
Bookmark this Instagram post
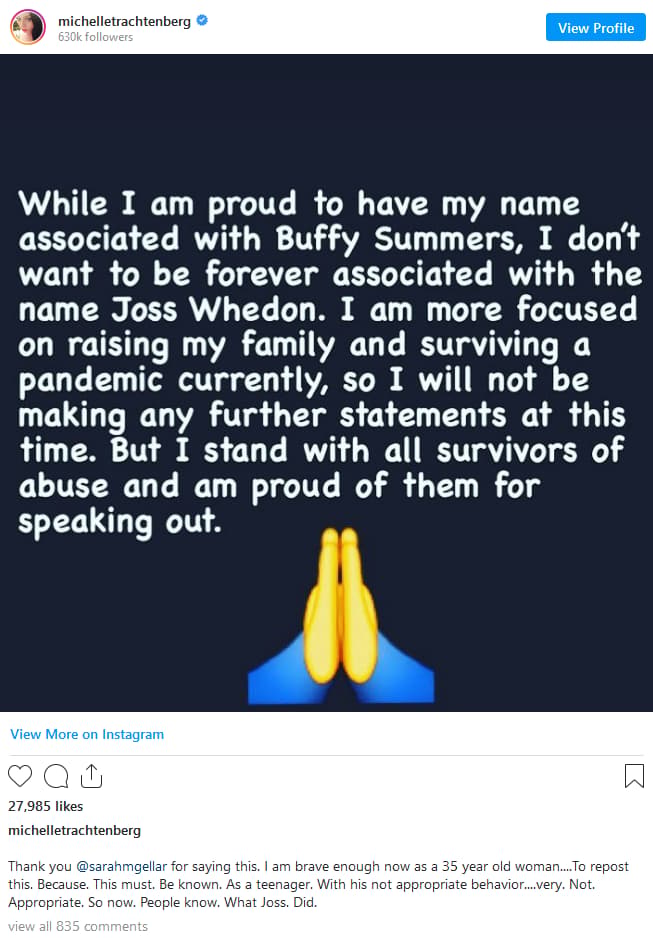point(634,776)
